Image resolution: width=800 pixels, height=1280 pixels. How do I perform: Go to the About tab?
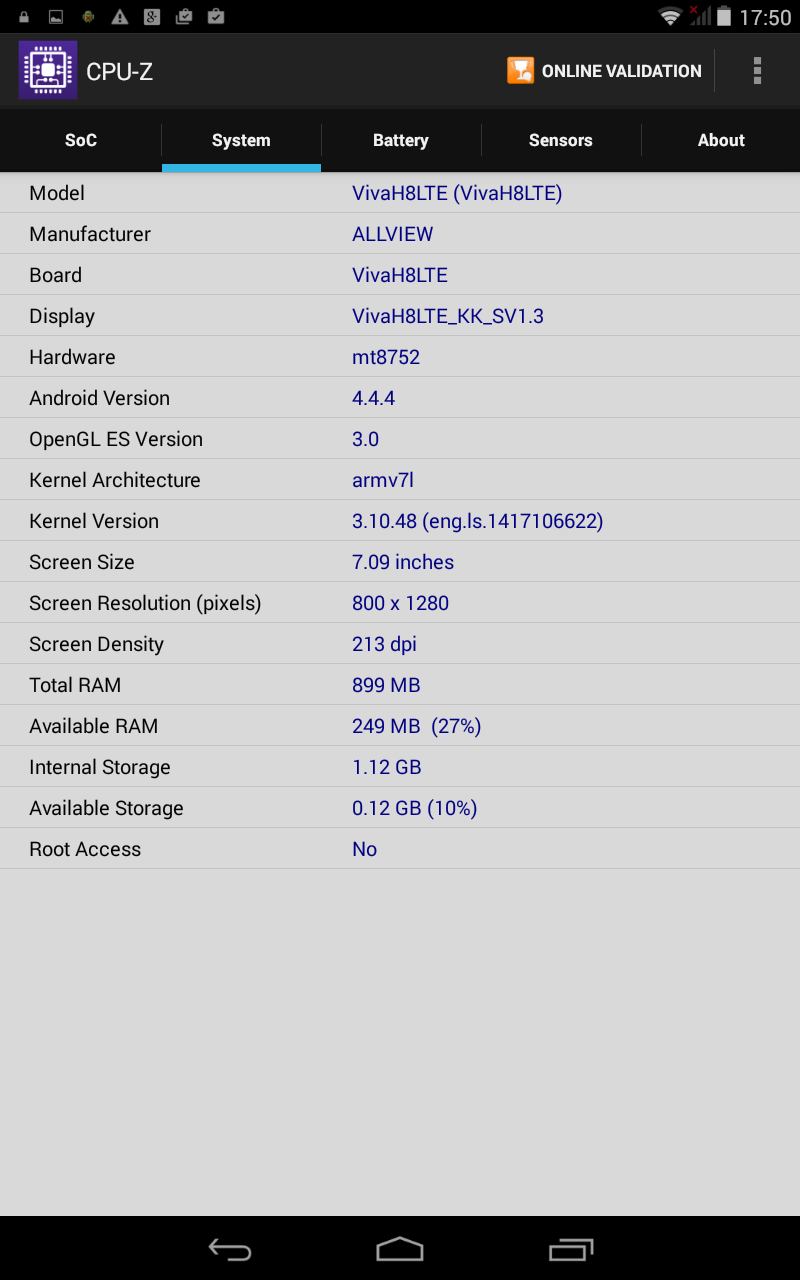pyautogui.click(x=721, y=140)
